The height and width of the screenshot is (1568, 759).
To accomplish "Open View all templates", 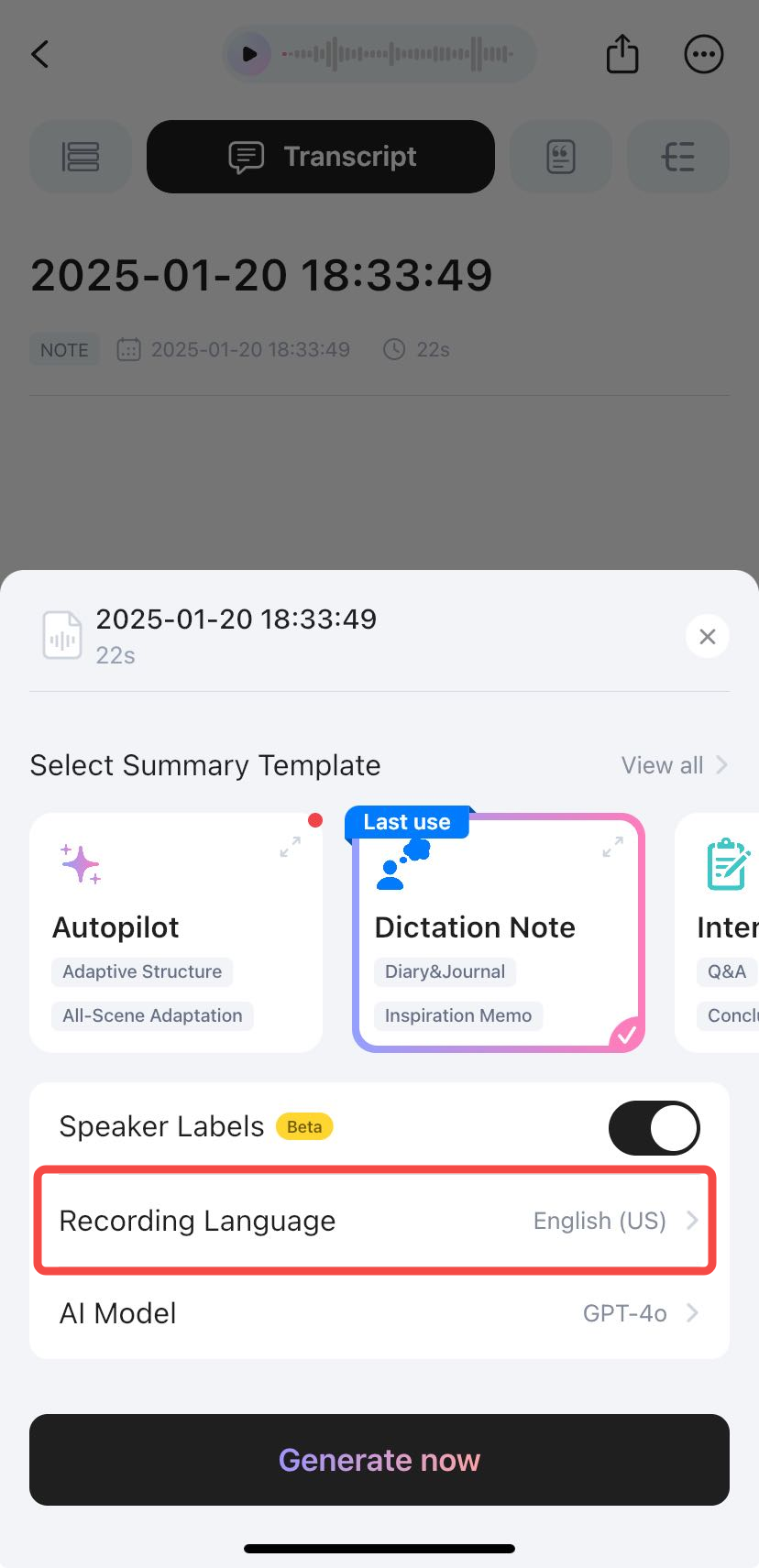I will (674, 765).
